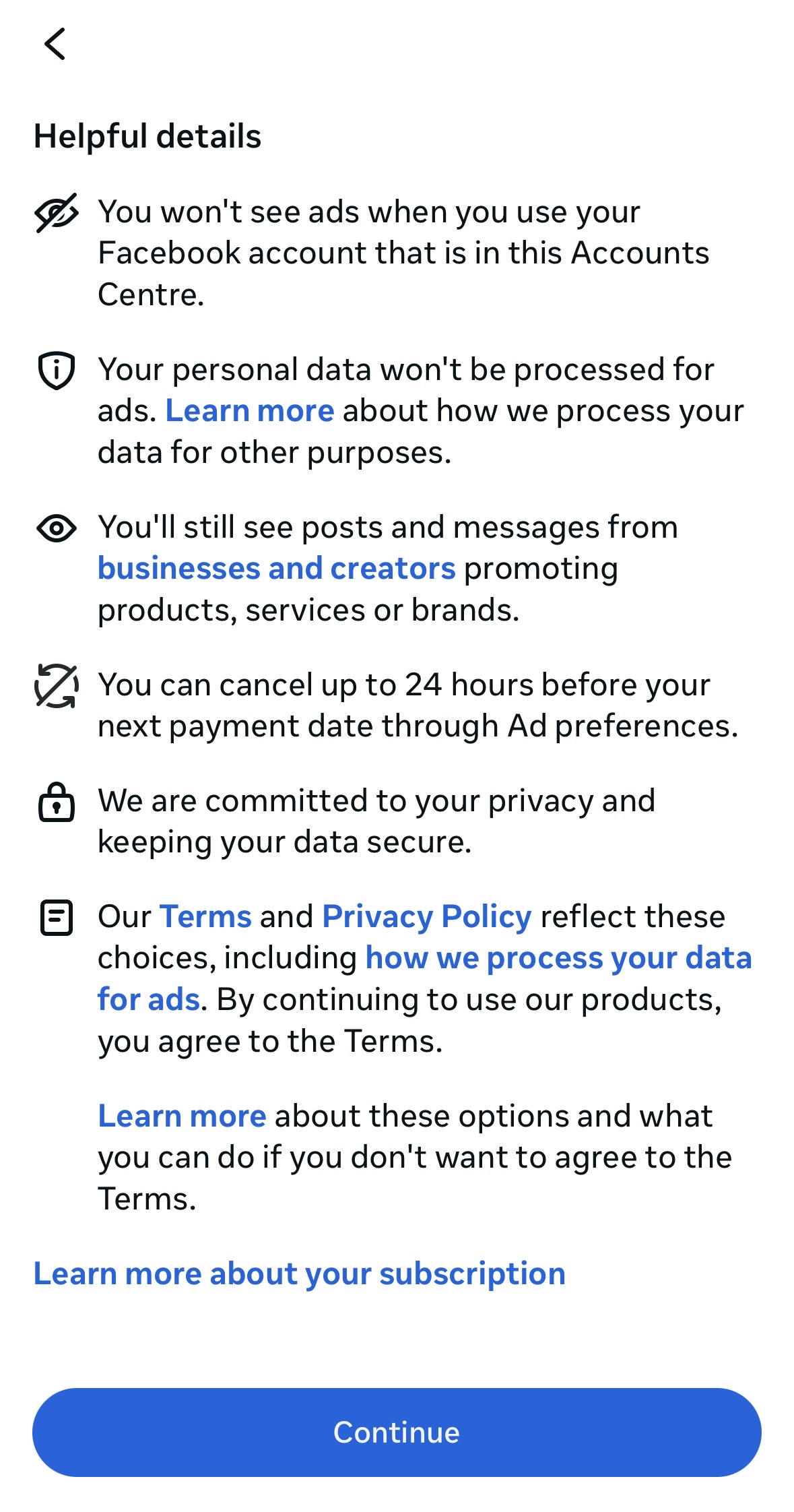
Task: Tap the Continue button
Action: pos(397,1432)
